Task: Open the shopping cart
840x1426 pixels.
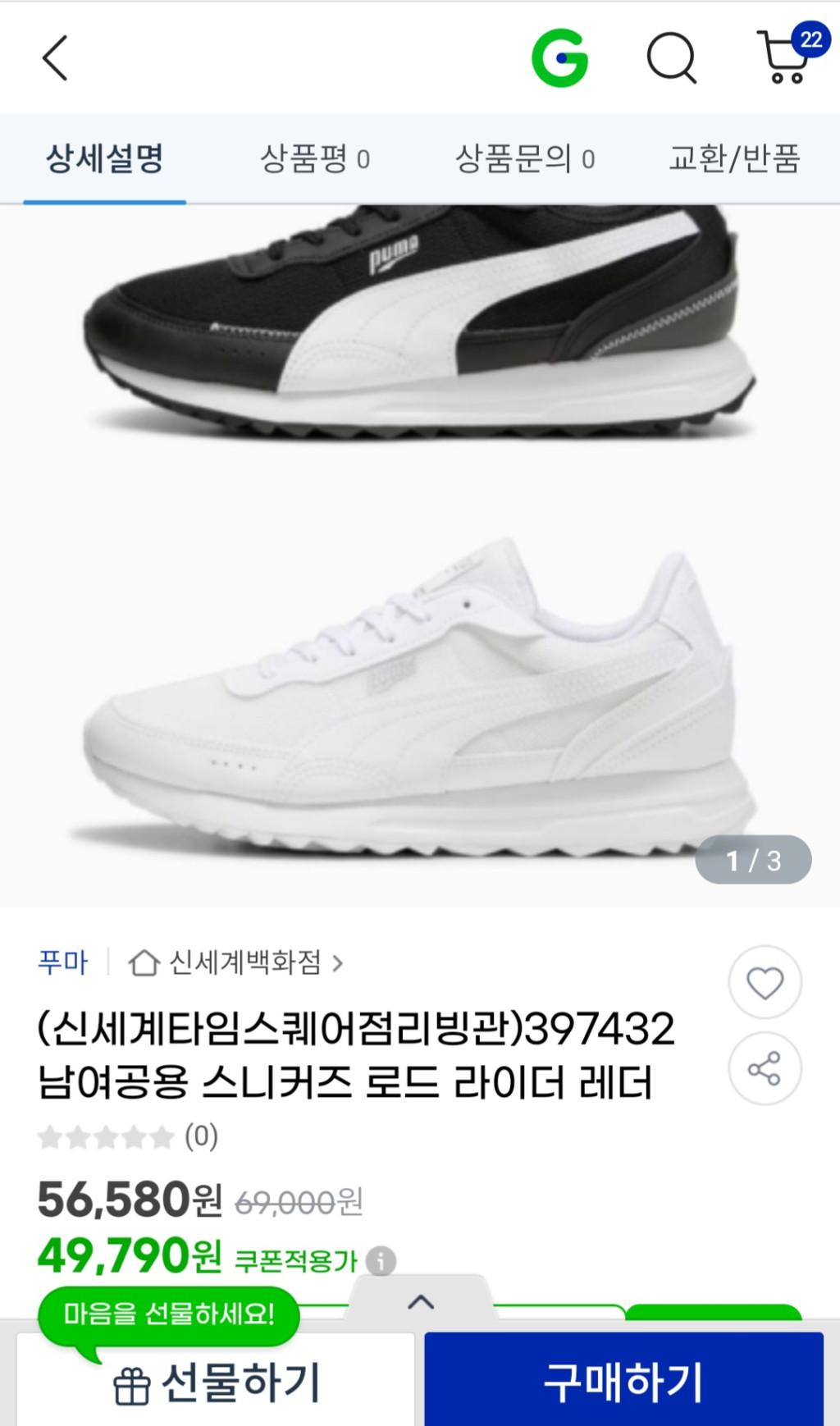Action: tap(786, 58)
